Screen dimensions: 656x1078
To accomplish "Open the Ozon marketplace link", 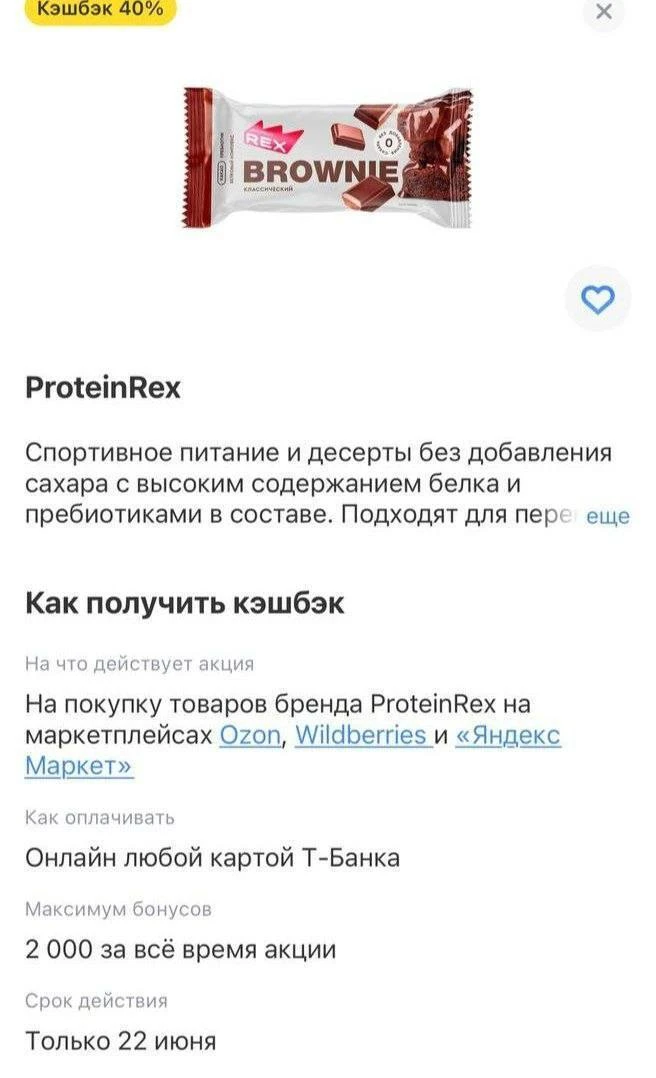I will (x=250, y=735).
